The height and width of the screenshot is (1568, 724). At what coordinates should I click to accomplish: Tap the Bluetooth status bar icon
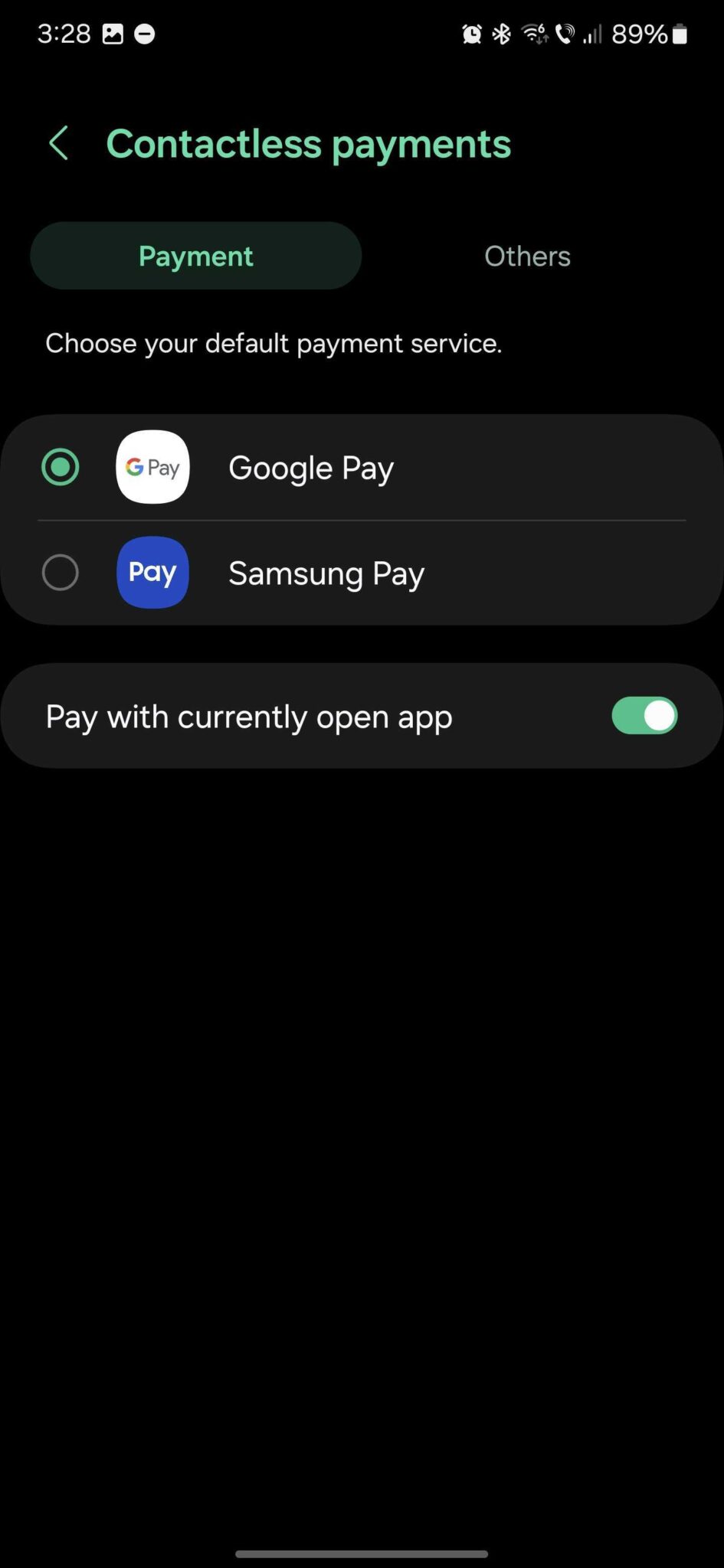[502, 33]
